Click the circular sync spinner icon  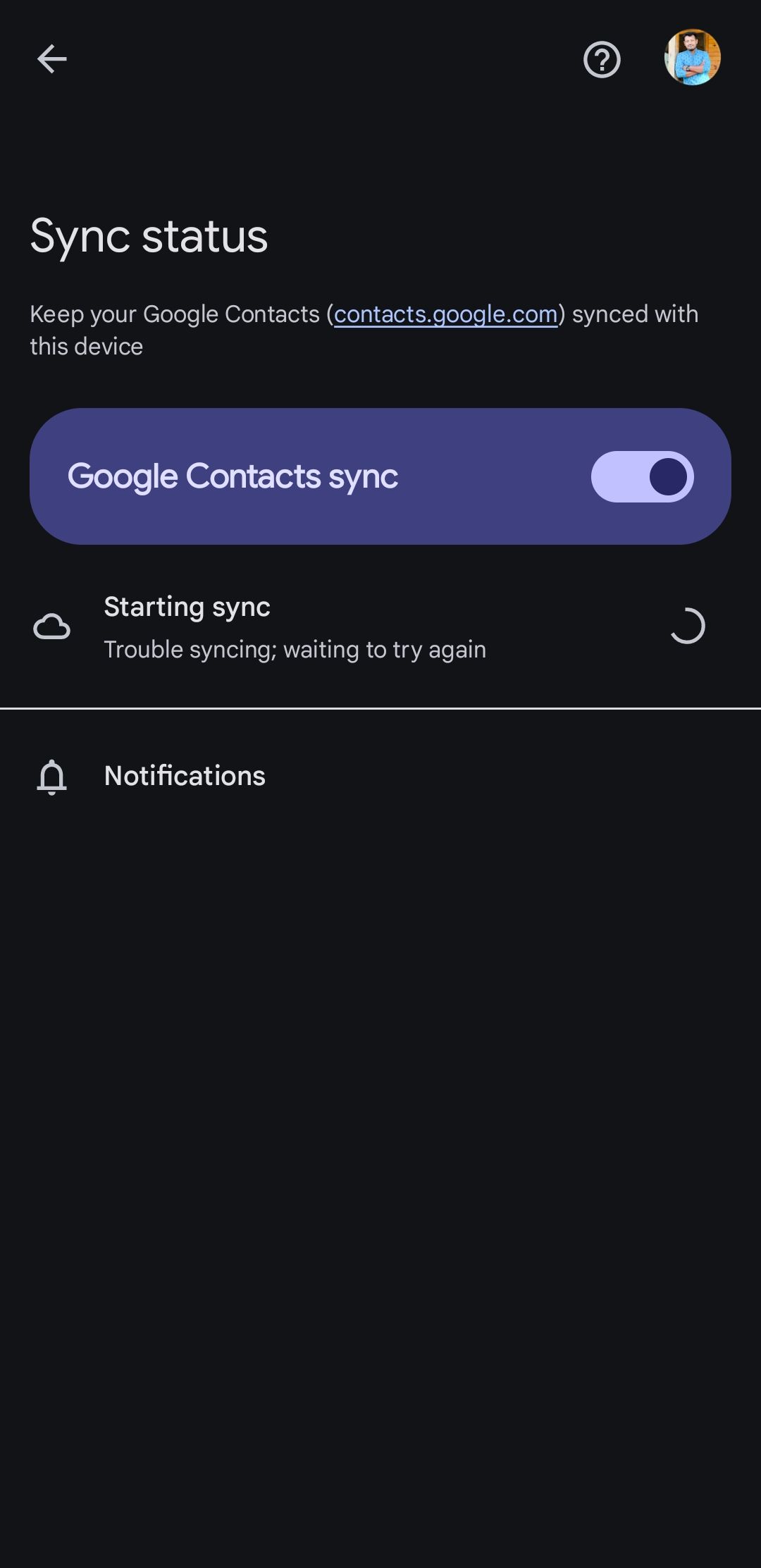point(687,626)
